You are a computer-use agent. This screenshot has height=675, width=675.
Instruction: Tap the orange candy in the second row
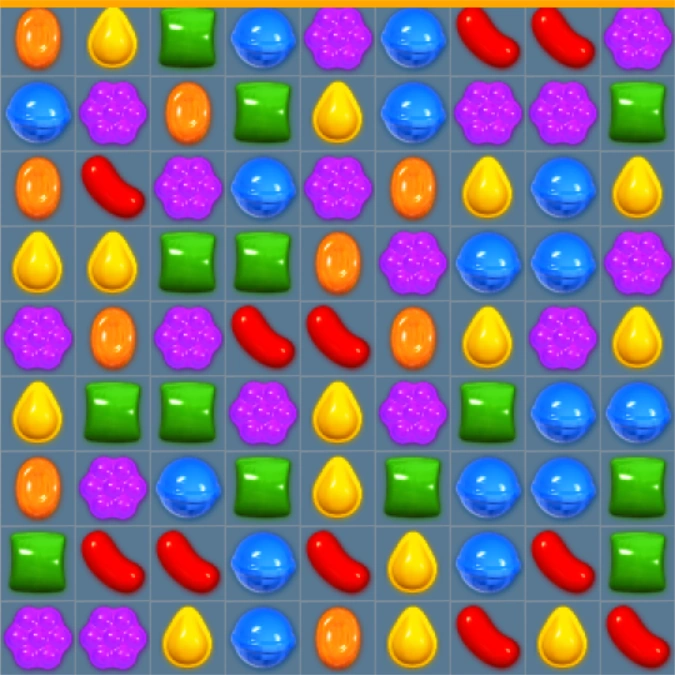pos(188,113)
